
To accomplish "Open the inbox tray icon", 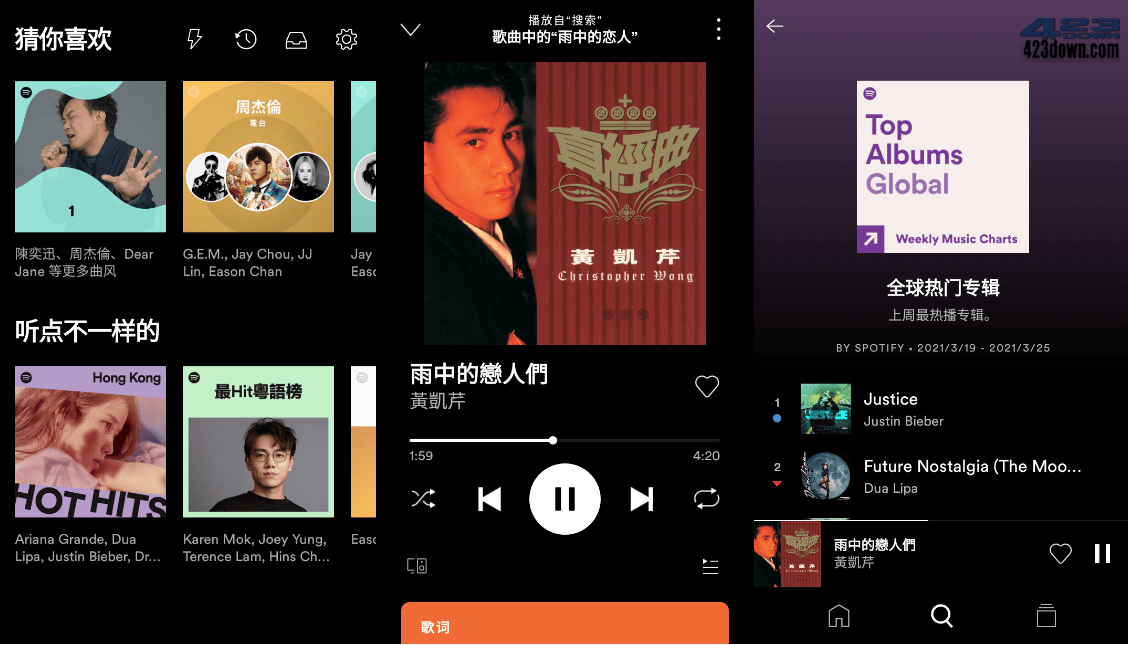I will click(296, 39).
